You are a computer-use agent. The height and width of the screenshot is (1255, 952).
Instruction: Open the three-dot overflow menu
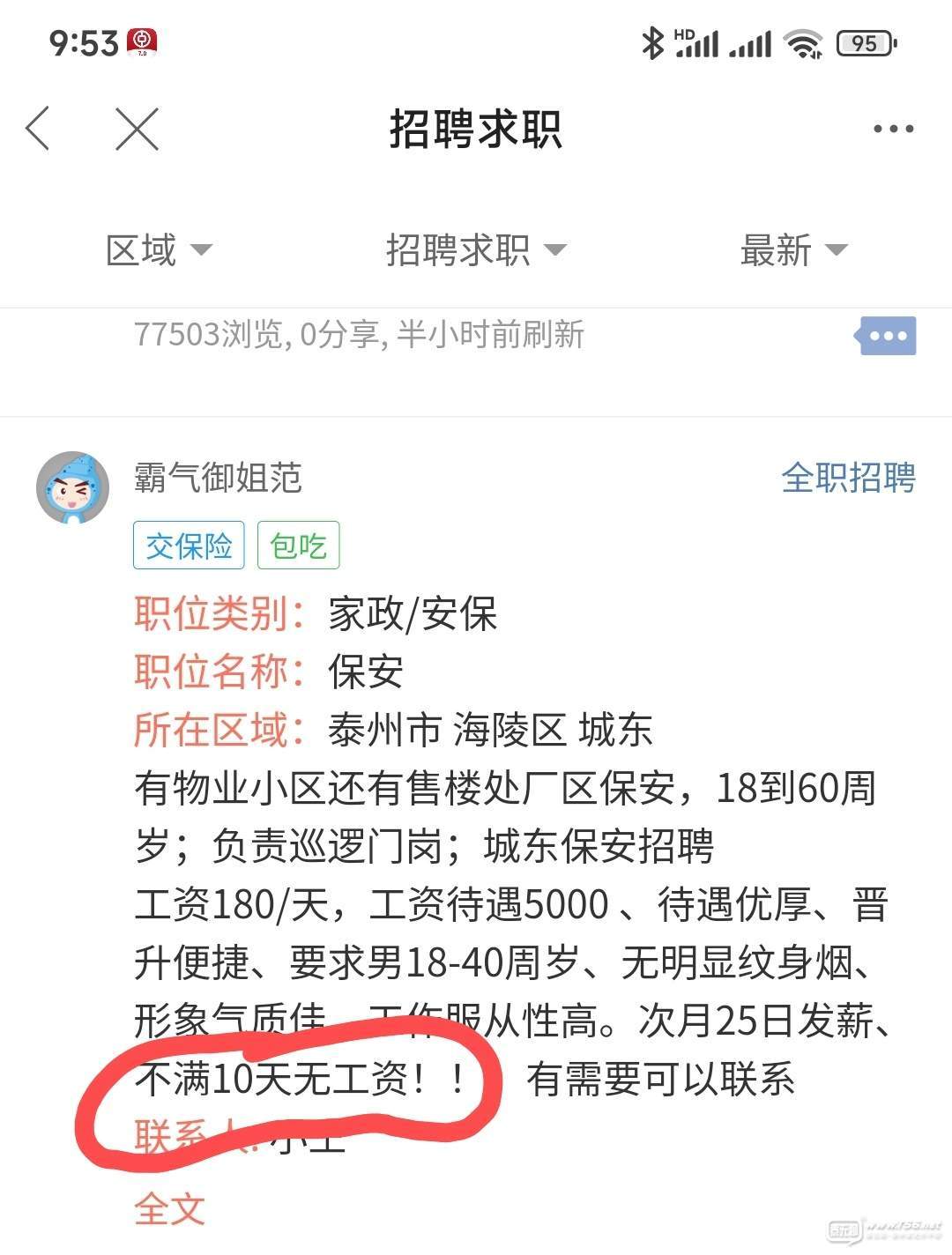pos(893,129)
